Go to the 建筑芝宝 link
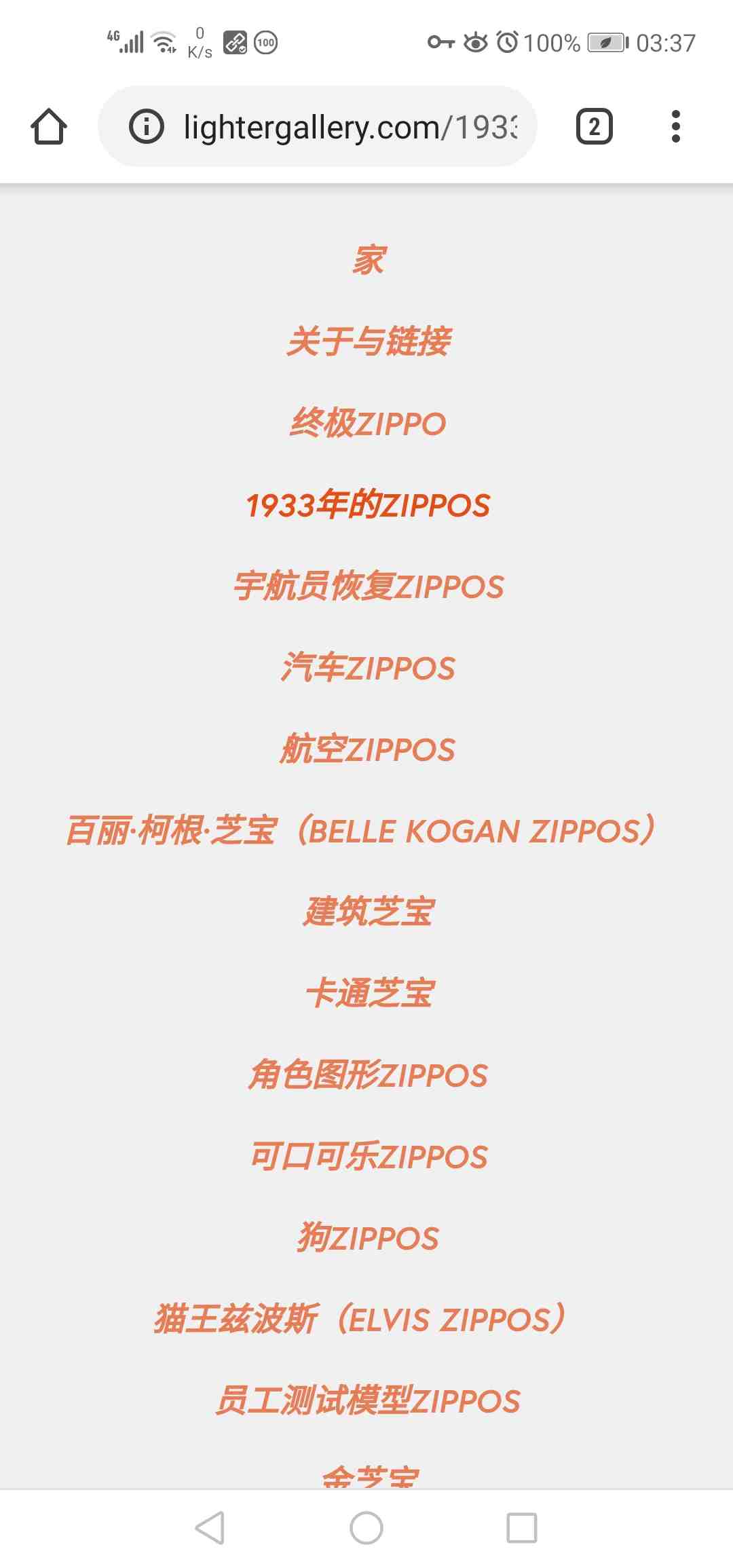 click(x=368, y=912)
